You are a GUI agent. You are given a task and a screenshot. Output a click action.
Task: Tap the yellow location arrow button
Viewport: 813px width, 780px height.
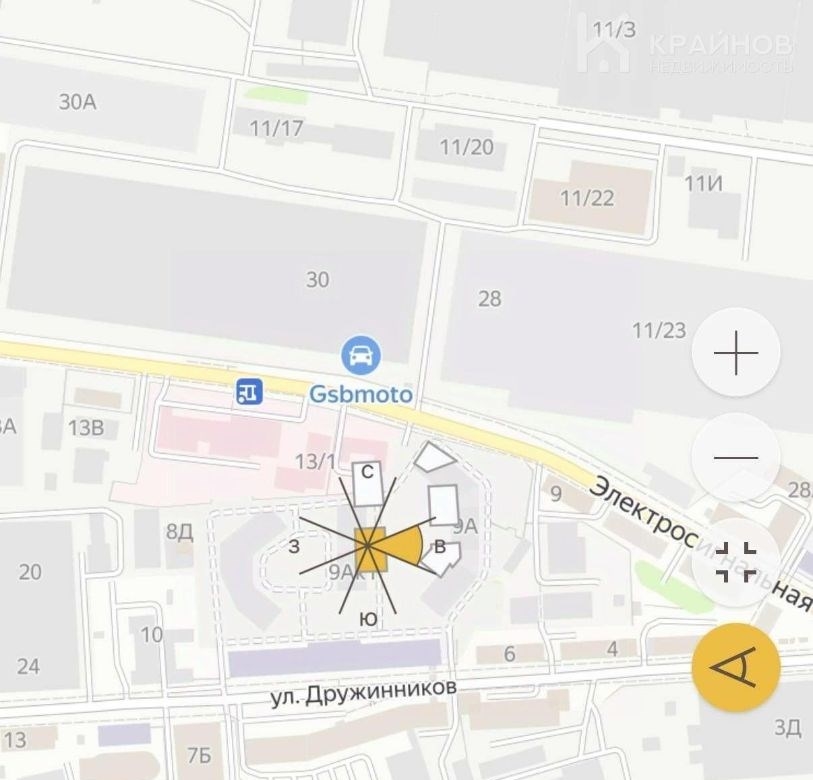tap(736, 667)
